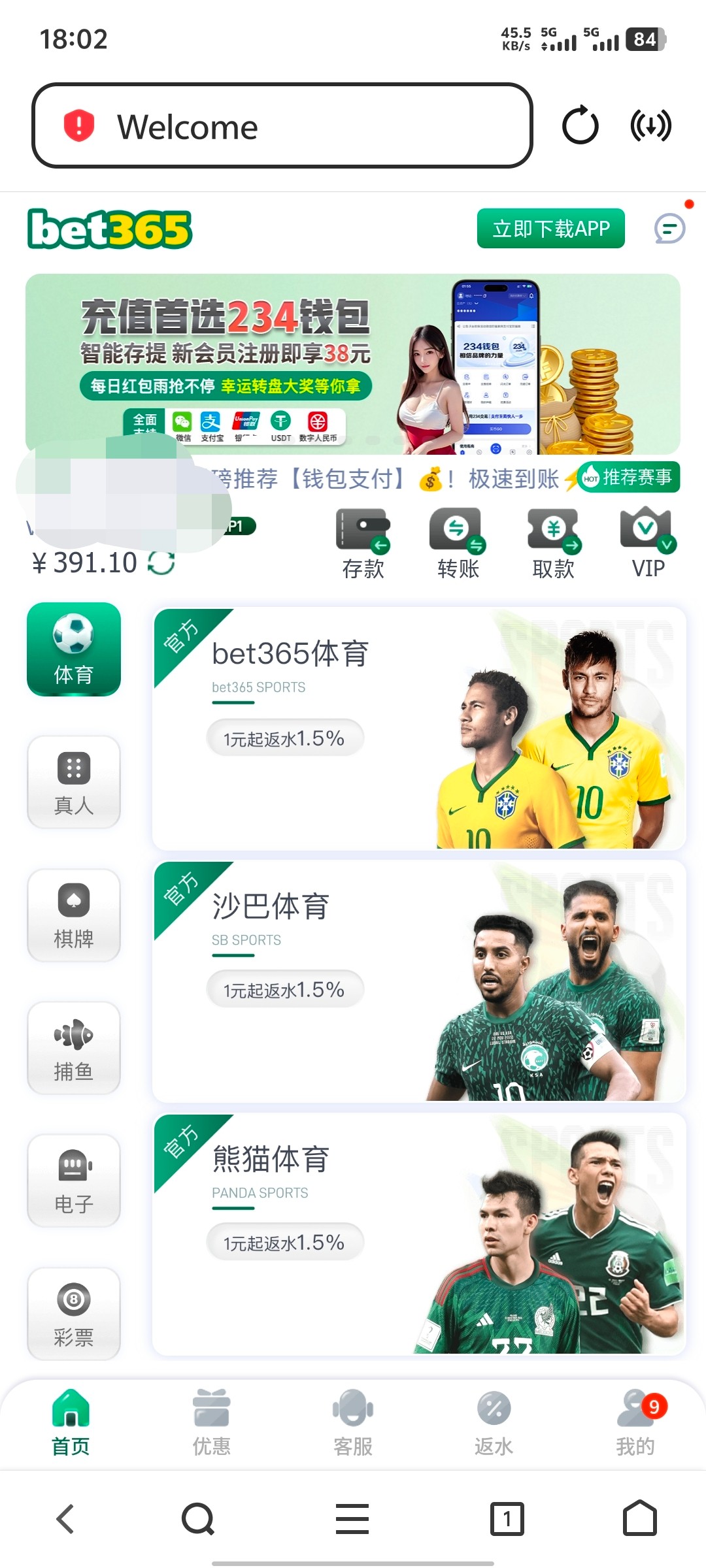
Task: Switch to the 电子 category
Action: [74, 1181]
